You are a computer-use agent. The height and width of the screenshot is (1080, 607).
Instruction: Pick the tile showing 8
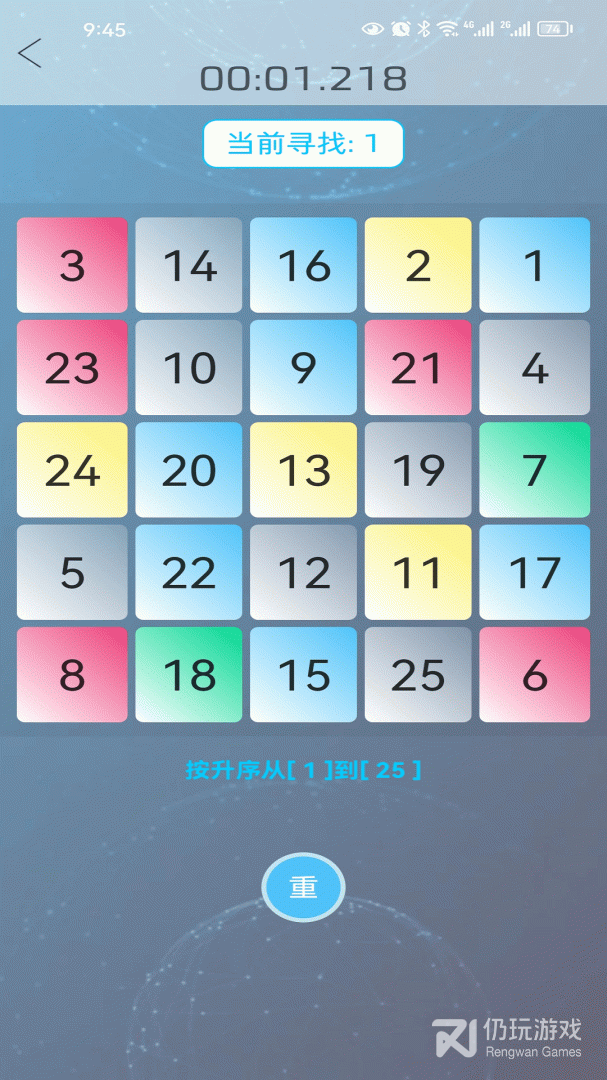pos(72,674)
